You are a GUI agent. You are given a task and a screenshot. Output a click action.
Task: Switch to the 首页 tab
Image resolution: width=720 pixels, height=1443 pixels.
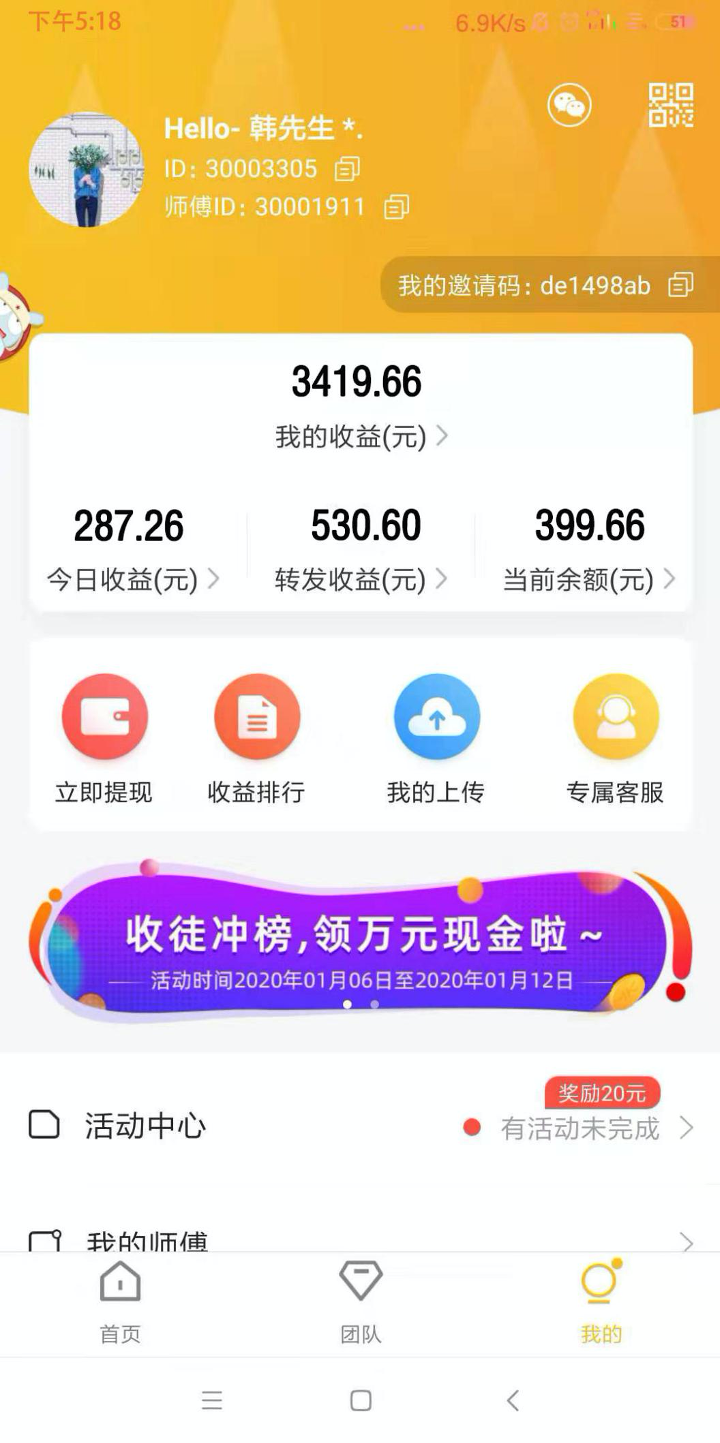pyautogui.click(x=120, y=1303)
